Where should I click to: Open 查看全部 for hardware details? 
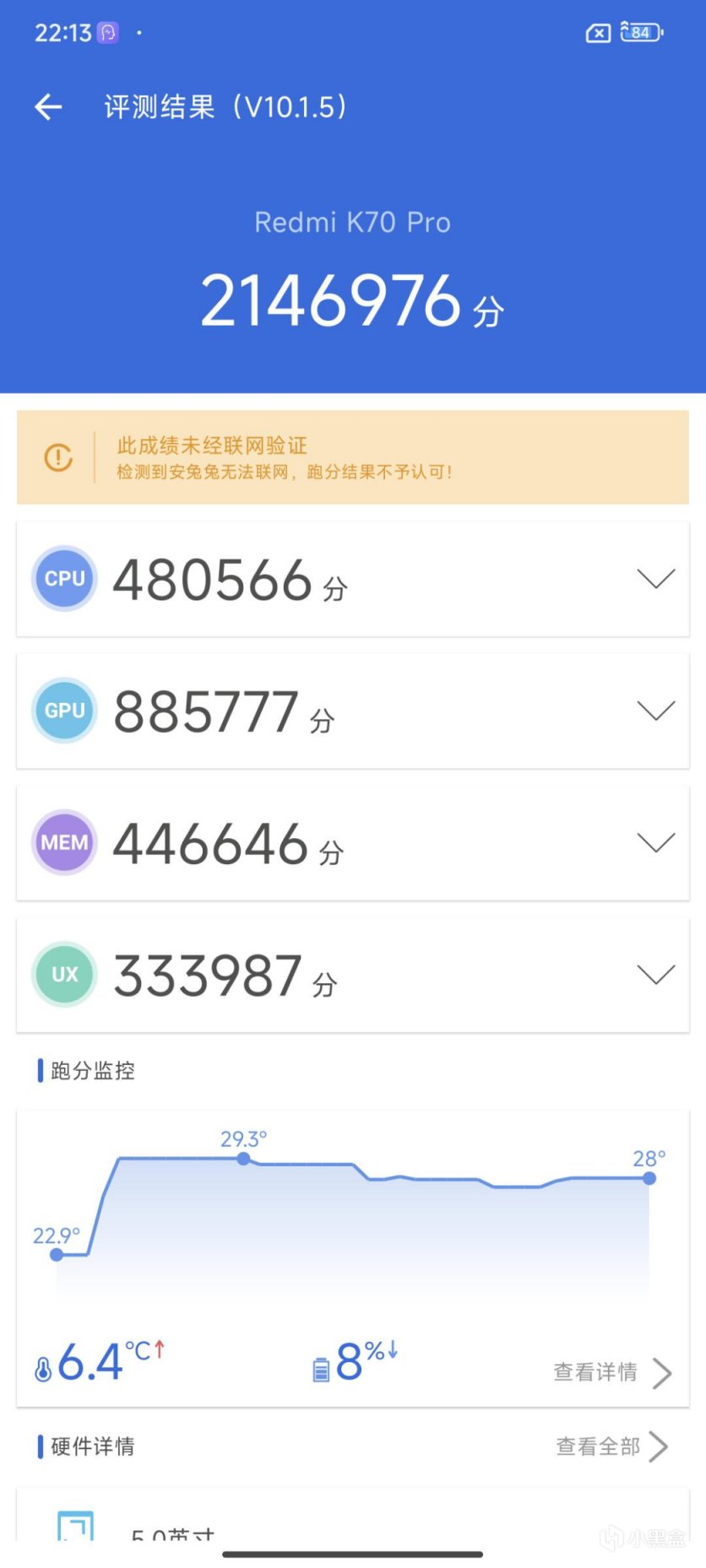(611, 1446)
